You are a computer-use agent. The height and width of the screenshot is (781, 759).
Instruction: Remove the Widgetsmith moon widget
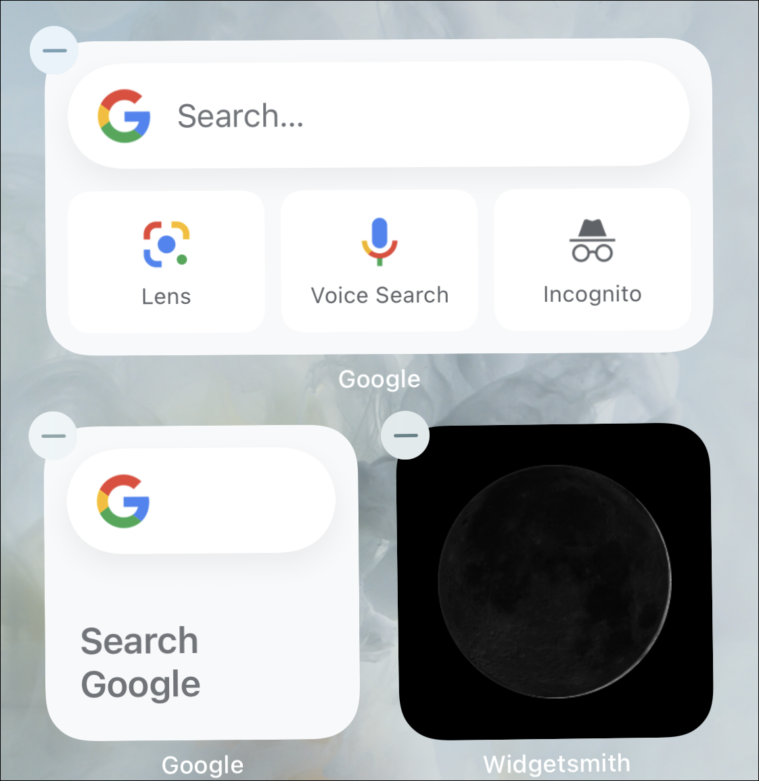click(406, 435)
